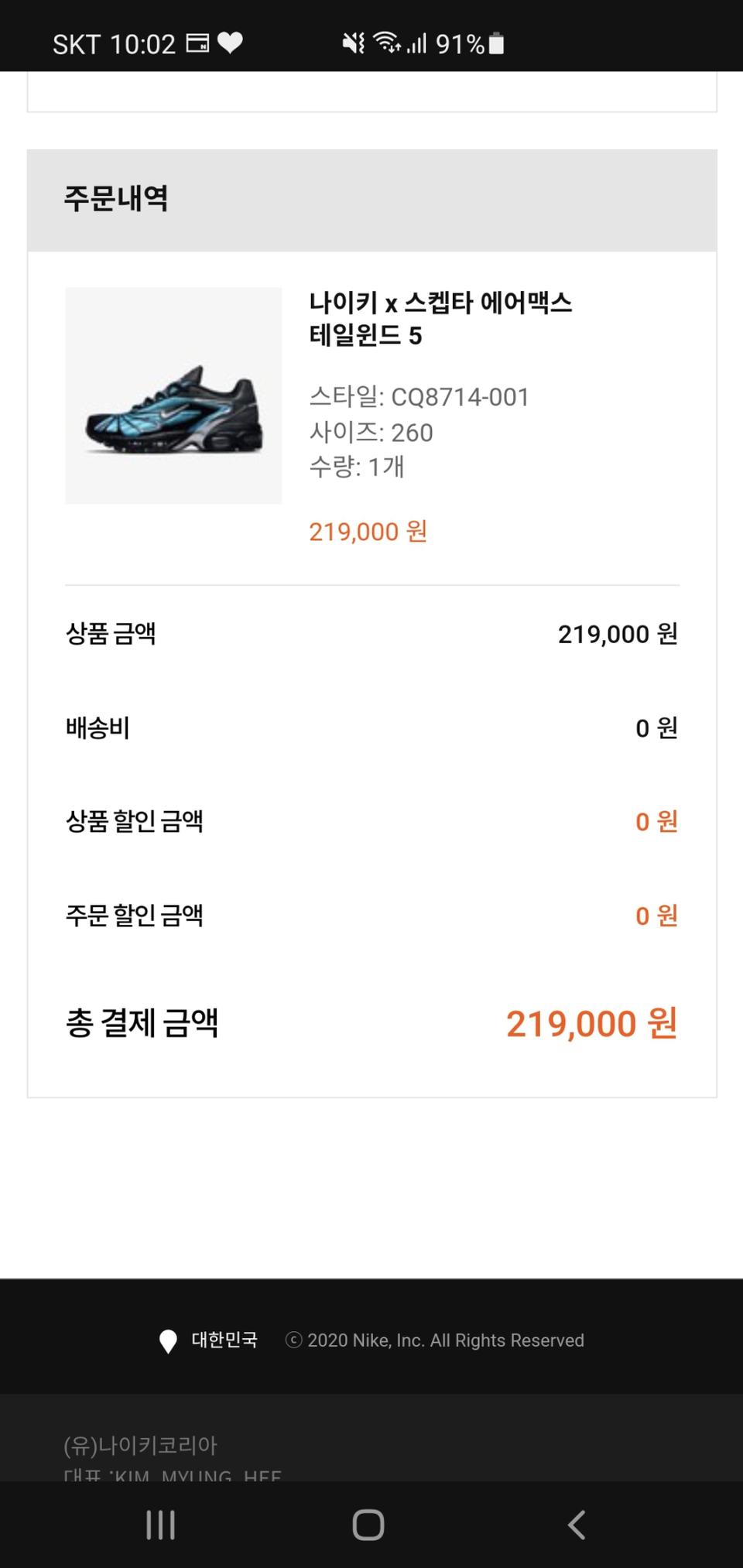This screenshot has height=1568, width=743.
Task: Tap the home button on navigation bar
Action: (369, 1523)
